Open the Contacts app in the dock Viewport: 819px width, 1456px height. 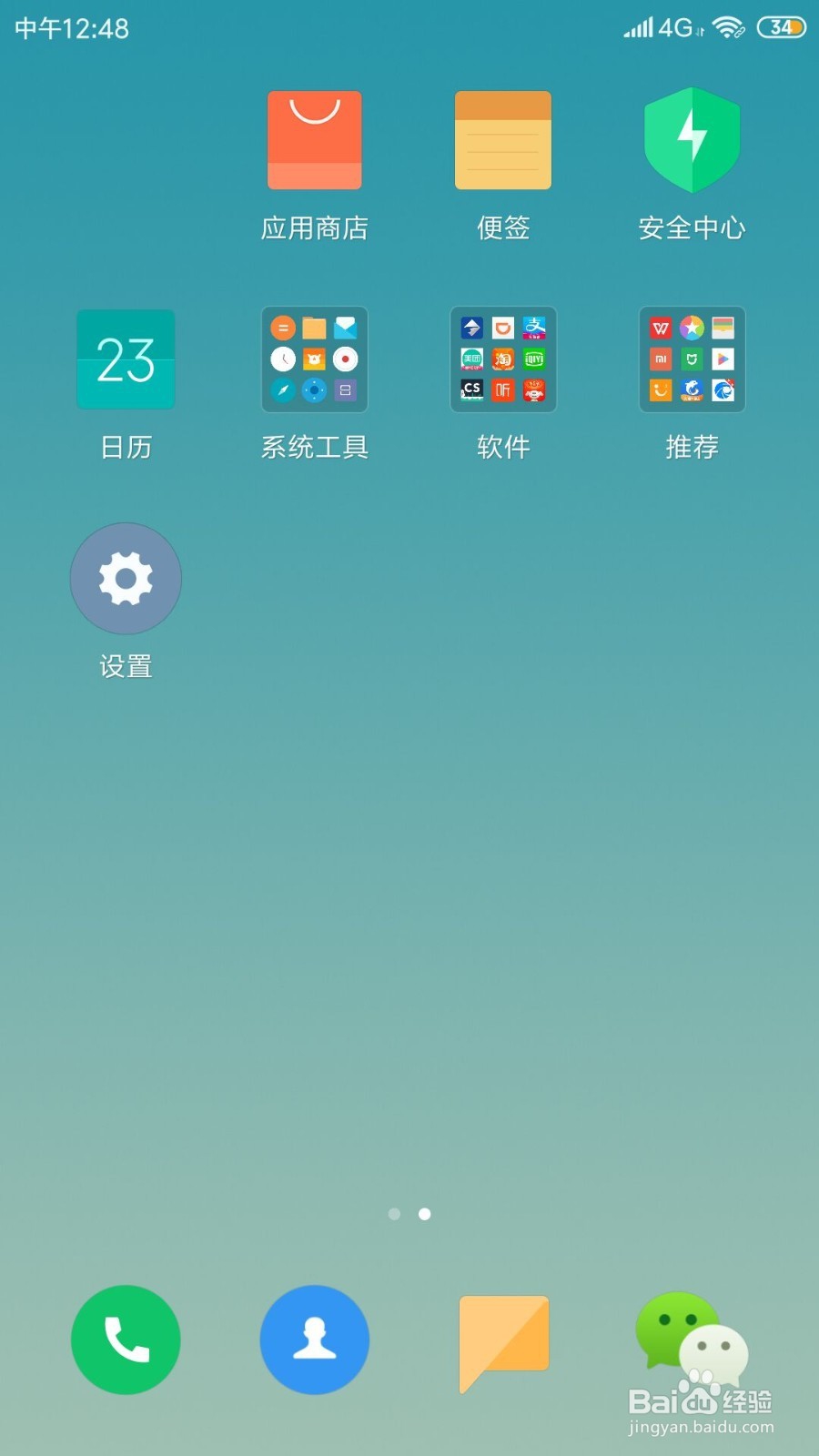[x=314, y=1340]
